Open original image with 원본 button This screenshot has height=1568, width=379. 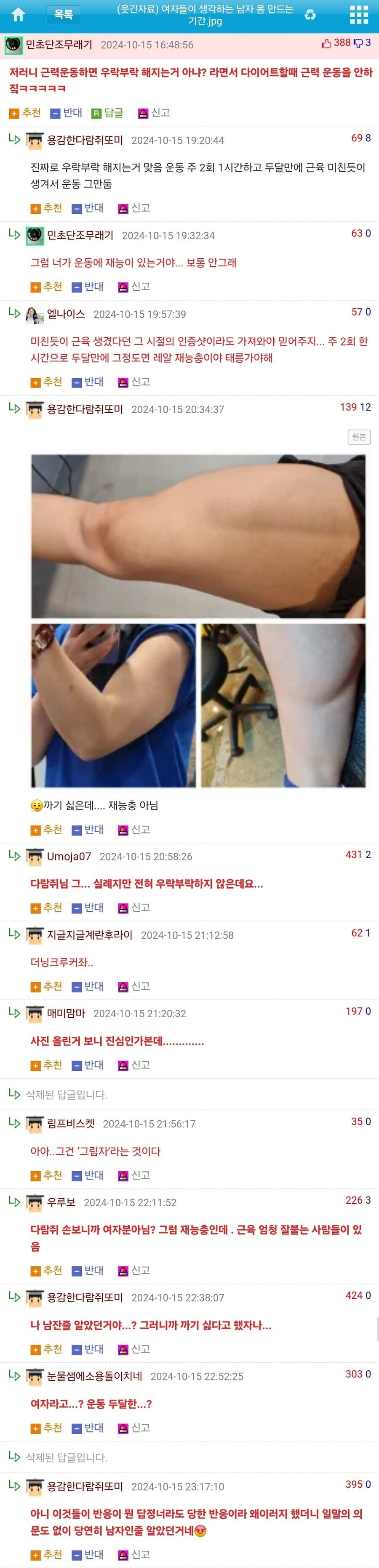(359, 436)
